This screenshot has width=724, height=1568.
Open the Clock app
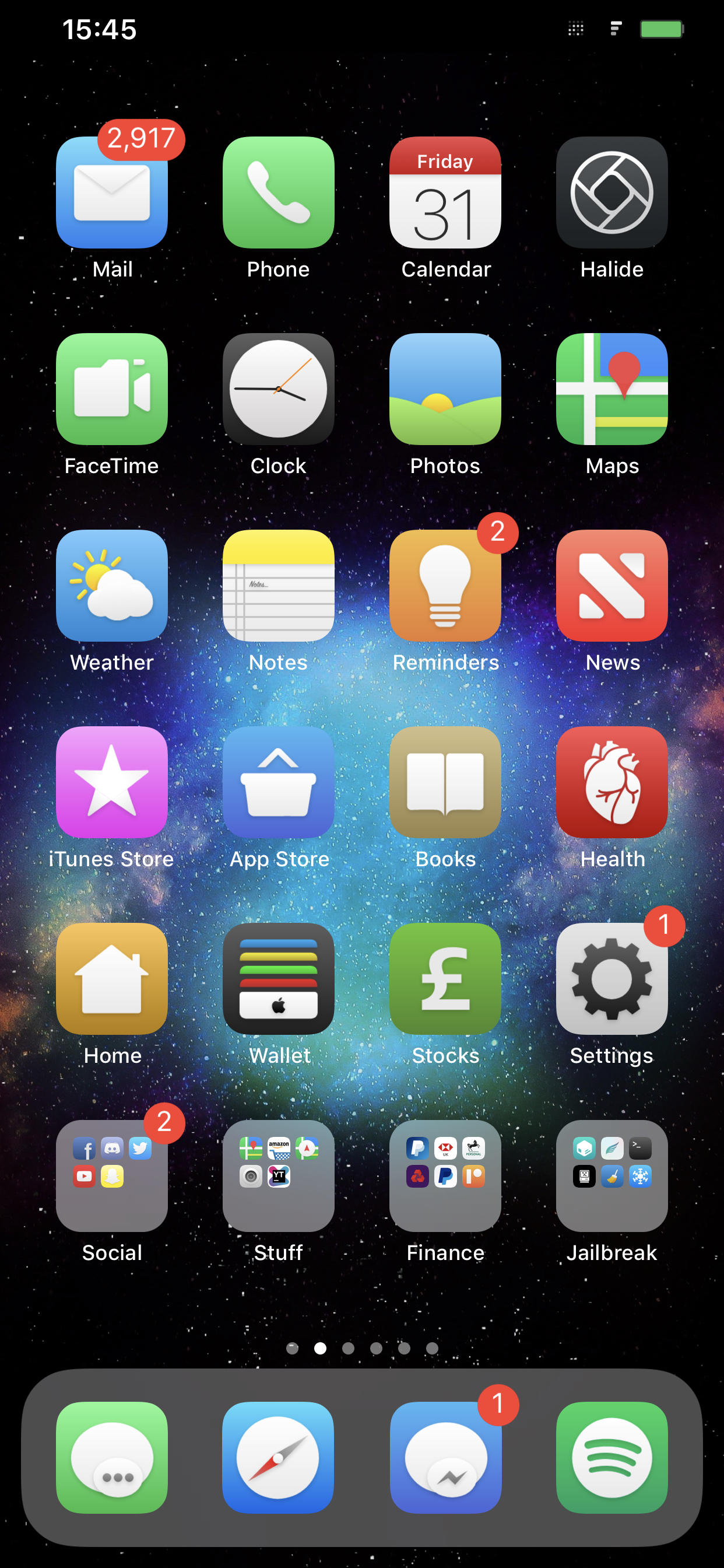click(278, 389)
